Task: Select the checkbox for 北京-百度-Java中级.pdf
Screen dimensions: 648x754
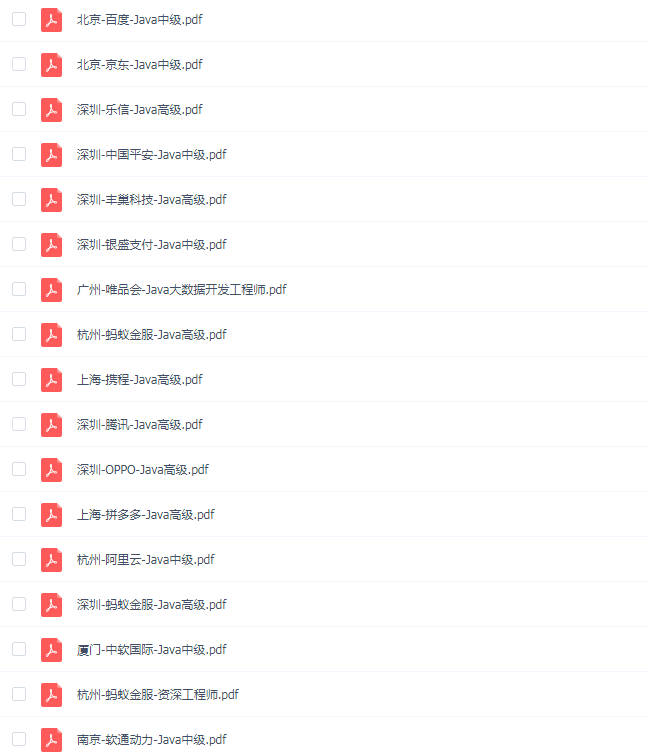Action: pos(19,19)
